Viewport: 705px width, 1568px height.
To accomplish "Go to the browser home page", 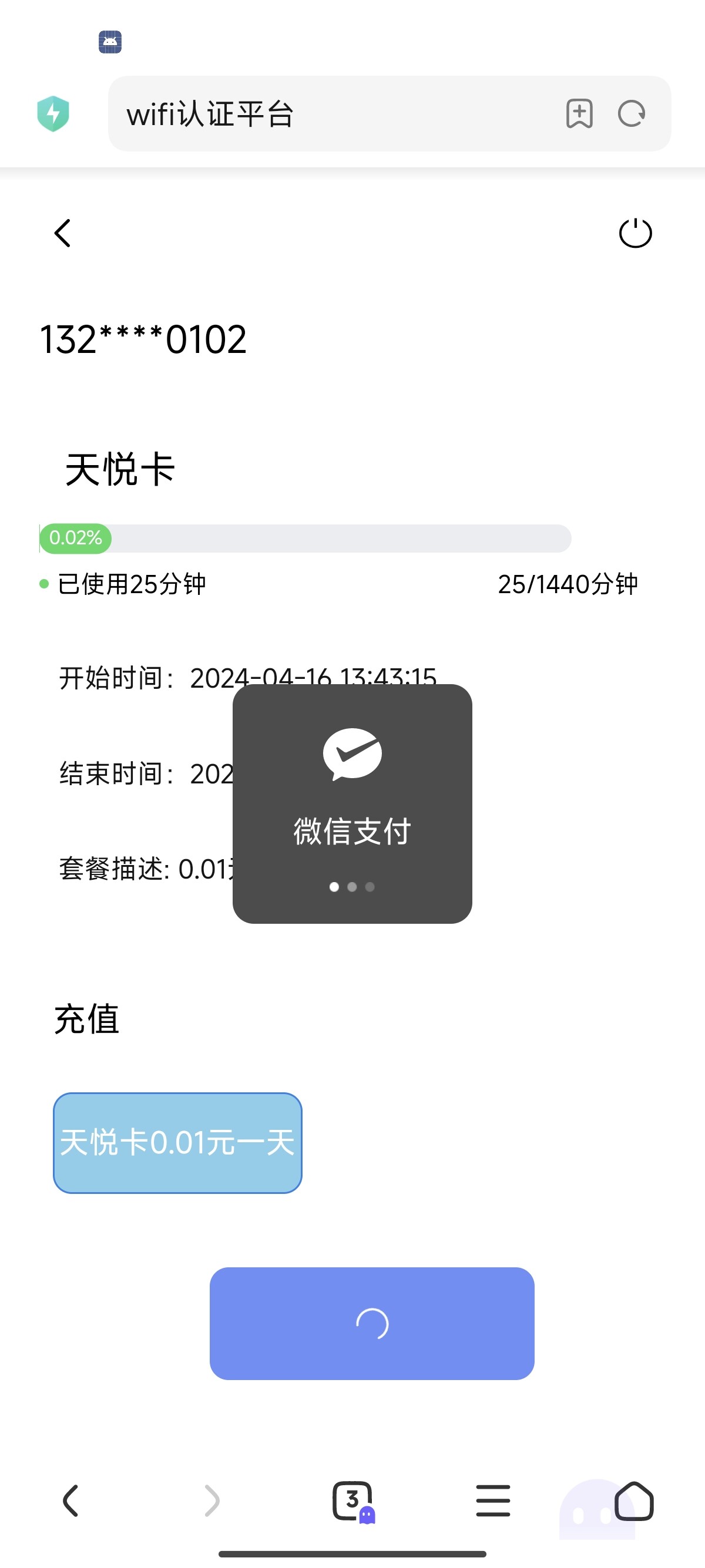I will tap(634, 1500).
